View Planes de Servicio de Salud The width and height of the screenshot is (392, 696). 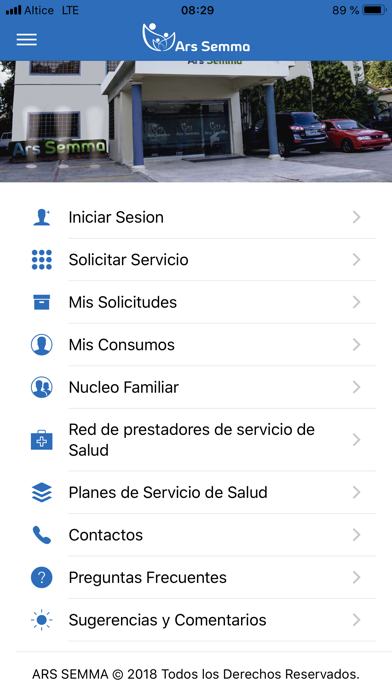196,493
